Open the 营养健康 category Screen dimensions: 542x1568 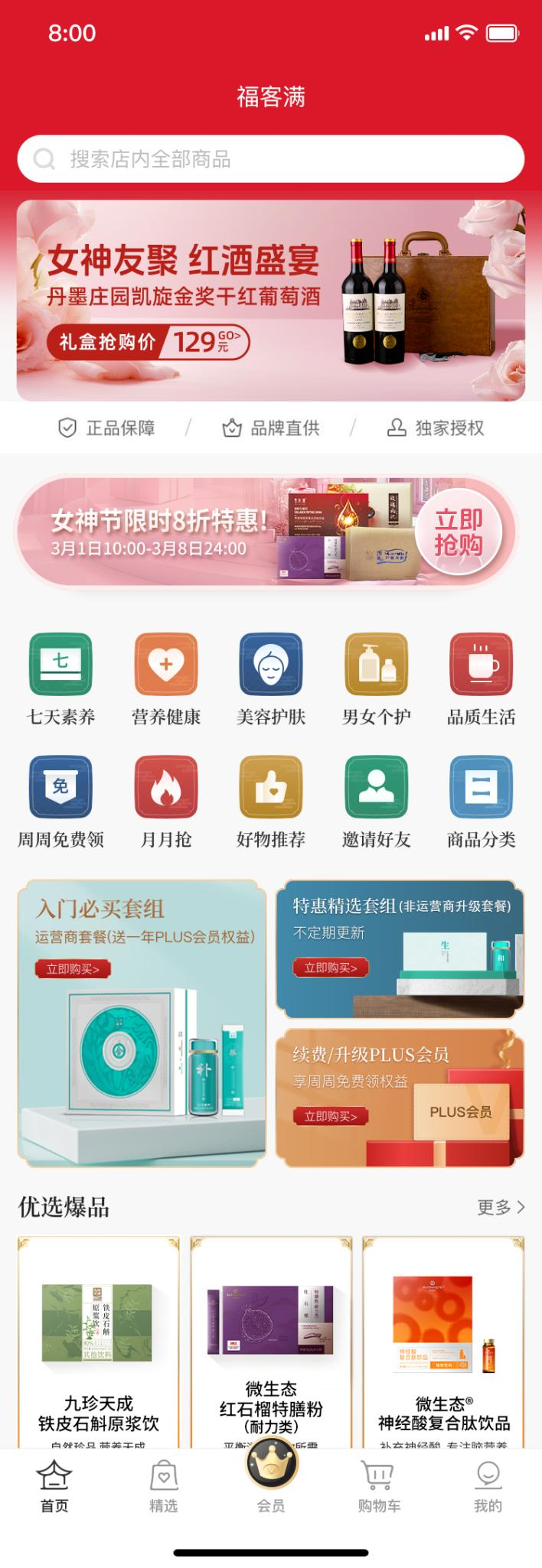coord(166,679)
